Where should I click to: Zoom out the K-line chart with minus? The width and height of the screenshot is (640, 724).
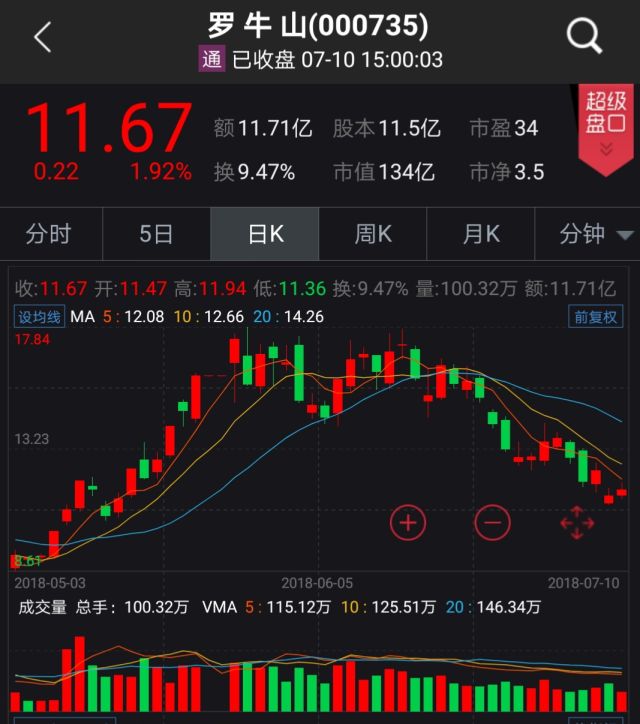point(492,522)
